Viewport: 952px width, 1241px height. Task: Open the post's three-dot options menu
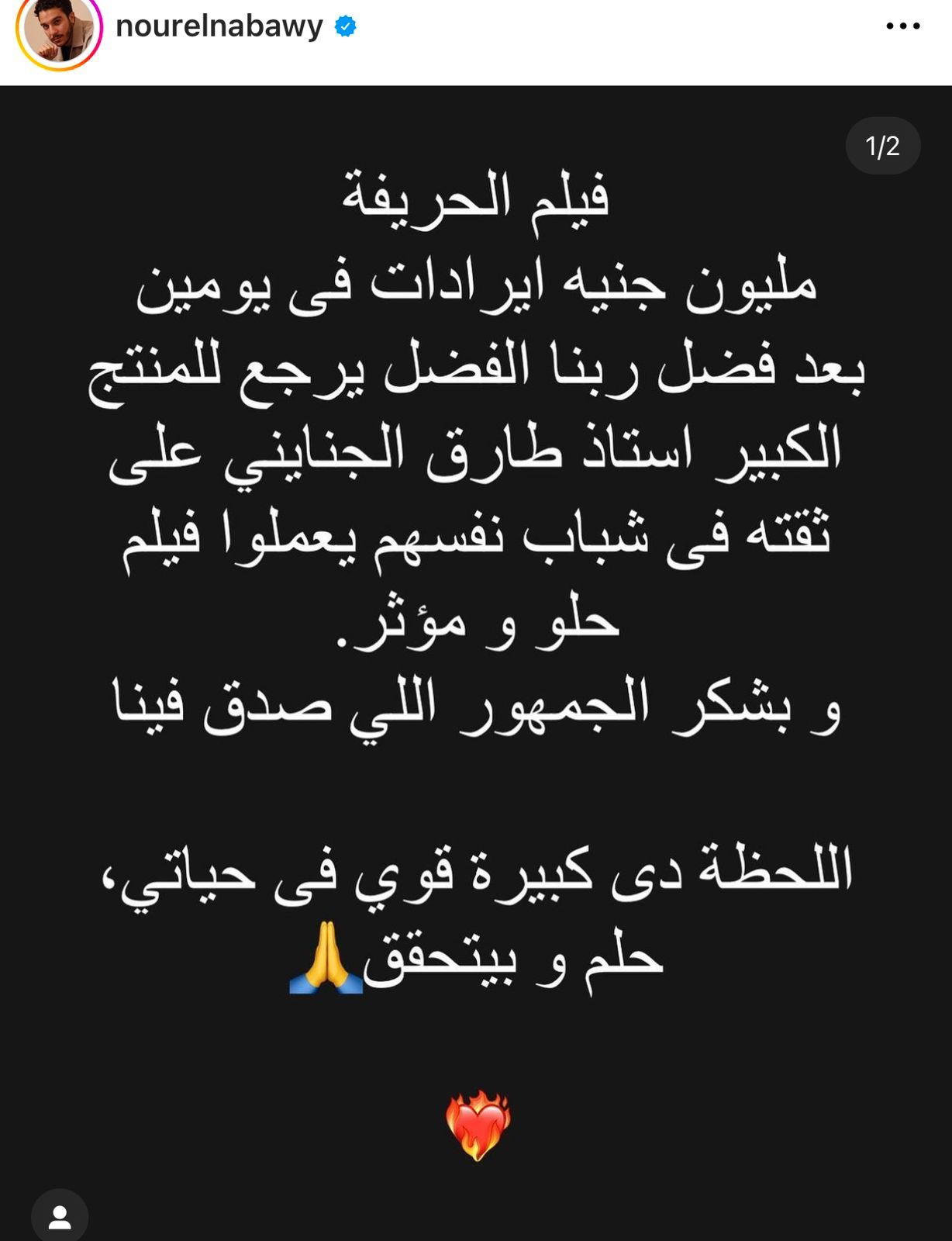coord(902,26)
